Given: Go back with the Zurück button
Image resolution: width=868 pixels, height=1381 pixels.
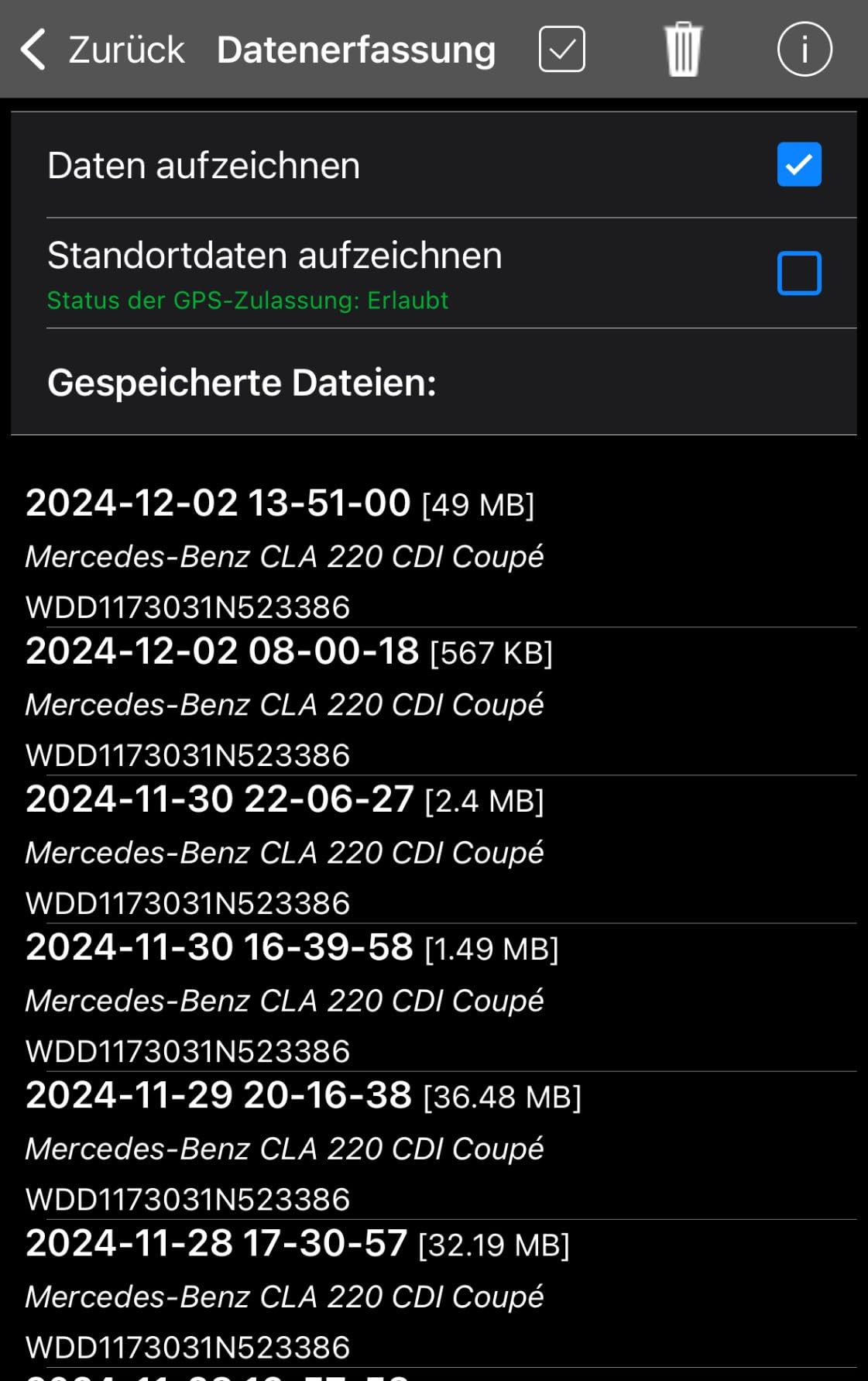Looking at the screenshot, I should pos(102,50).
